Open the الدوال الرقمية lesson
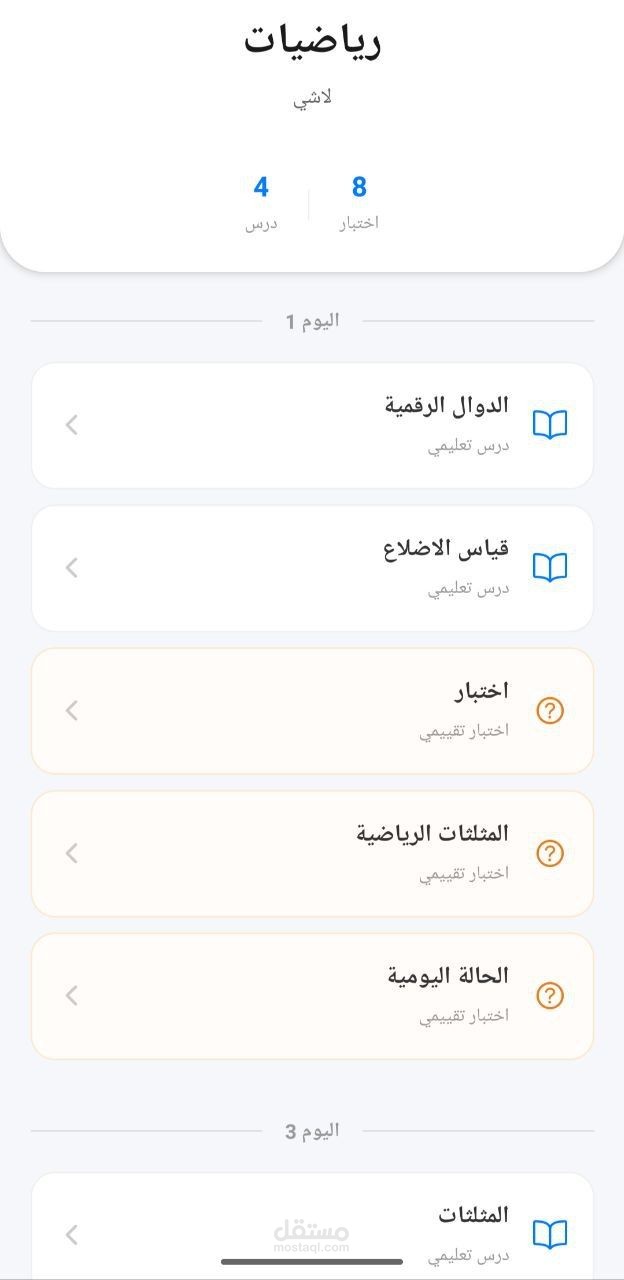The width and height of the screenshot is (624, 1280). tap(312, 425)
